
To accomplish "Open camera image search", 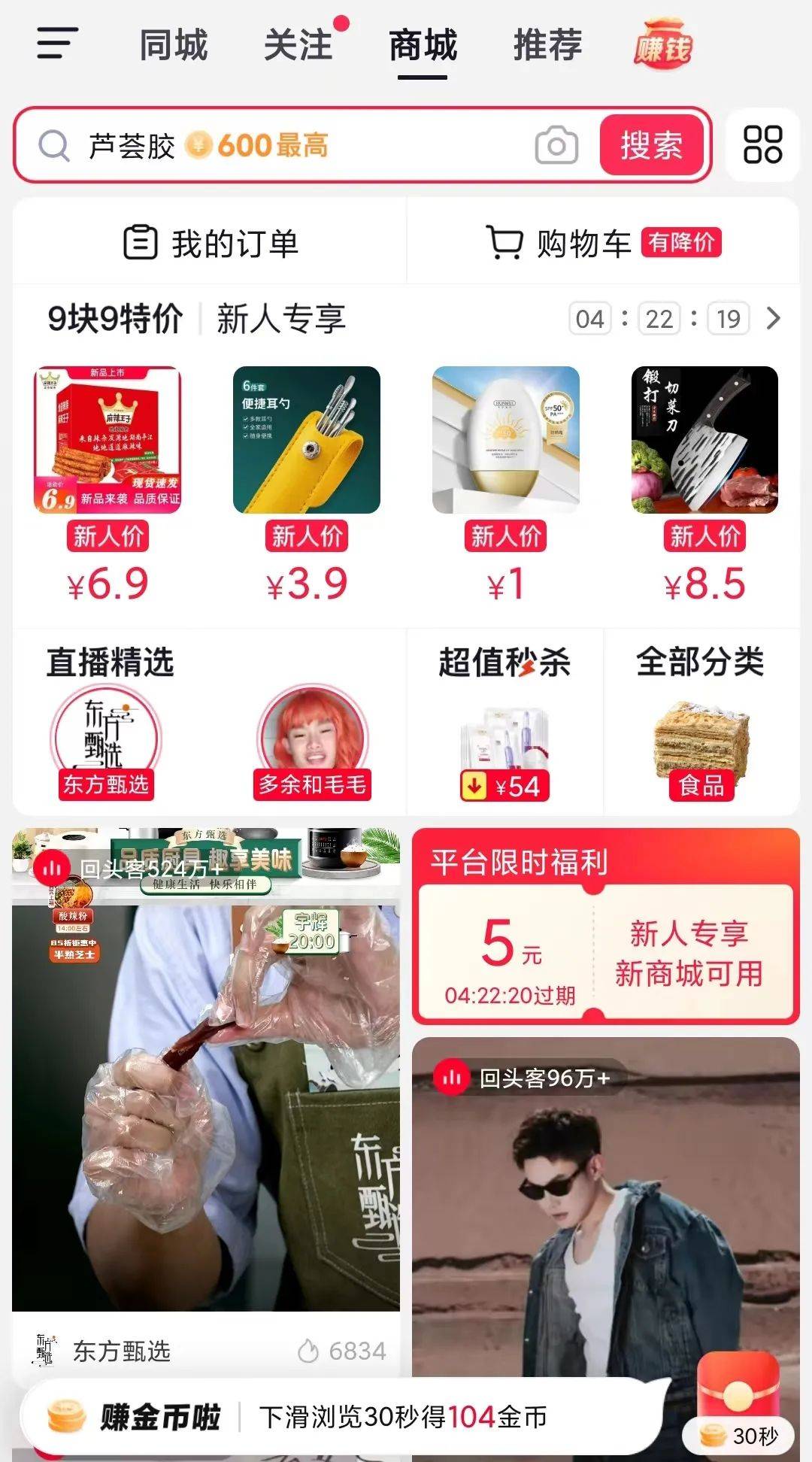I will [556, 145].
